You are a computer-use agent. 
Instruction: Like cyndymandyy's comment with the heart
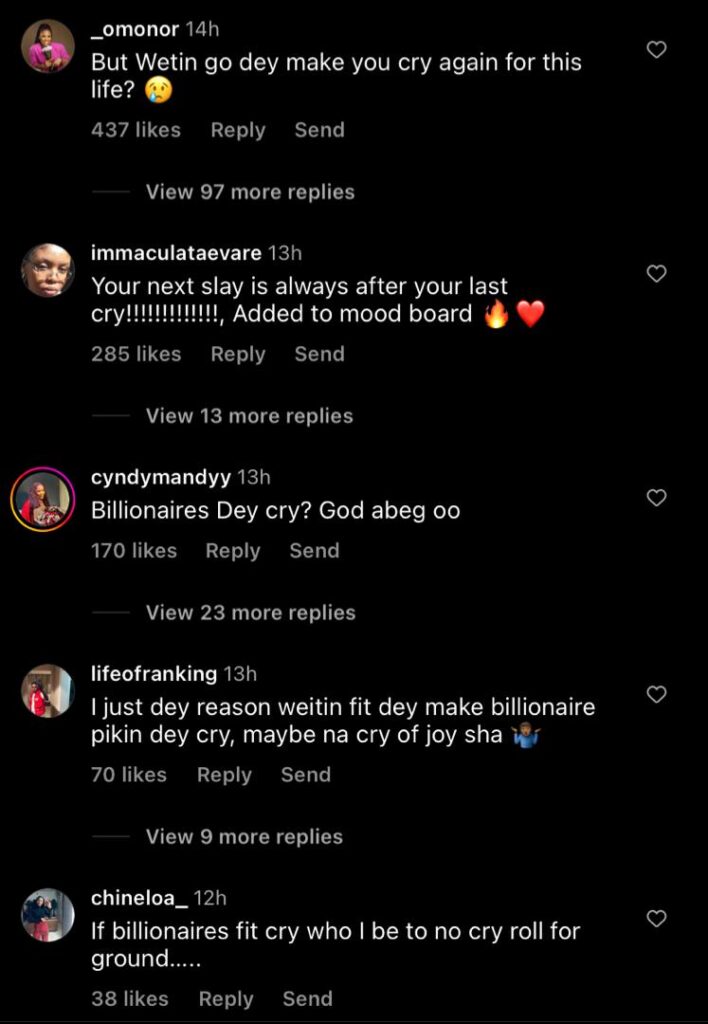(656, 497)
